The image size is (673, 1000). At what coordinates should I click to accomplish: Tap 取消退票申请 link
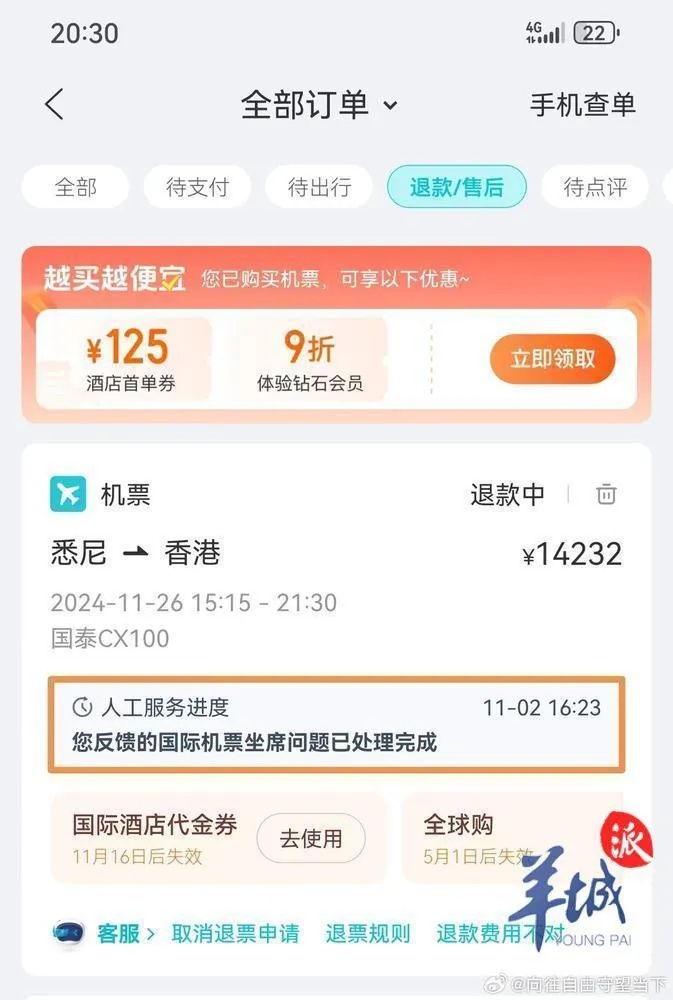click(235, 934)
